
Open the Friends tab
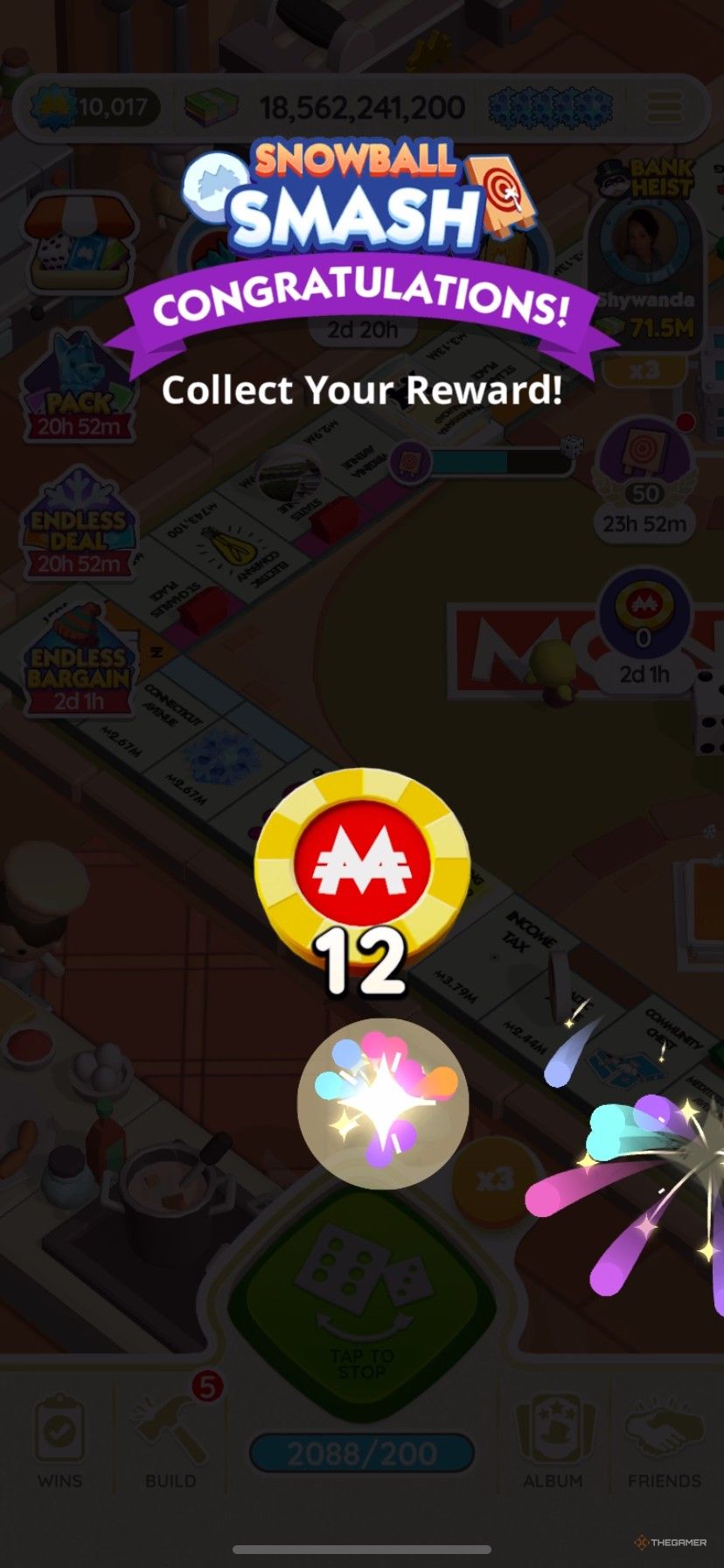coord(665,1444)
